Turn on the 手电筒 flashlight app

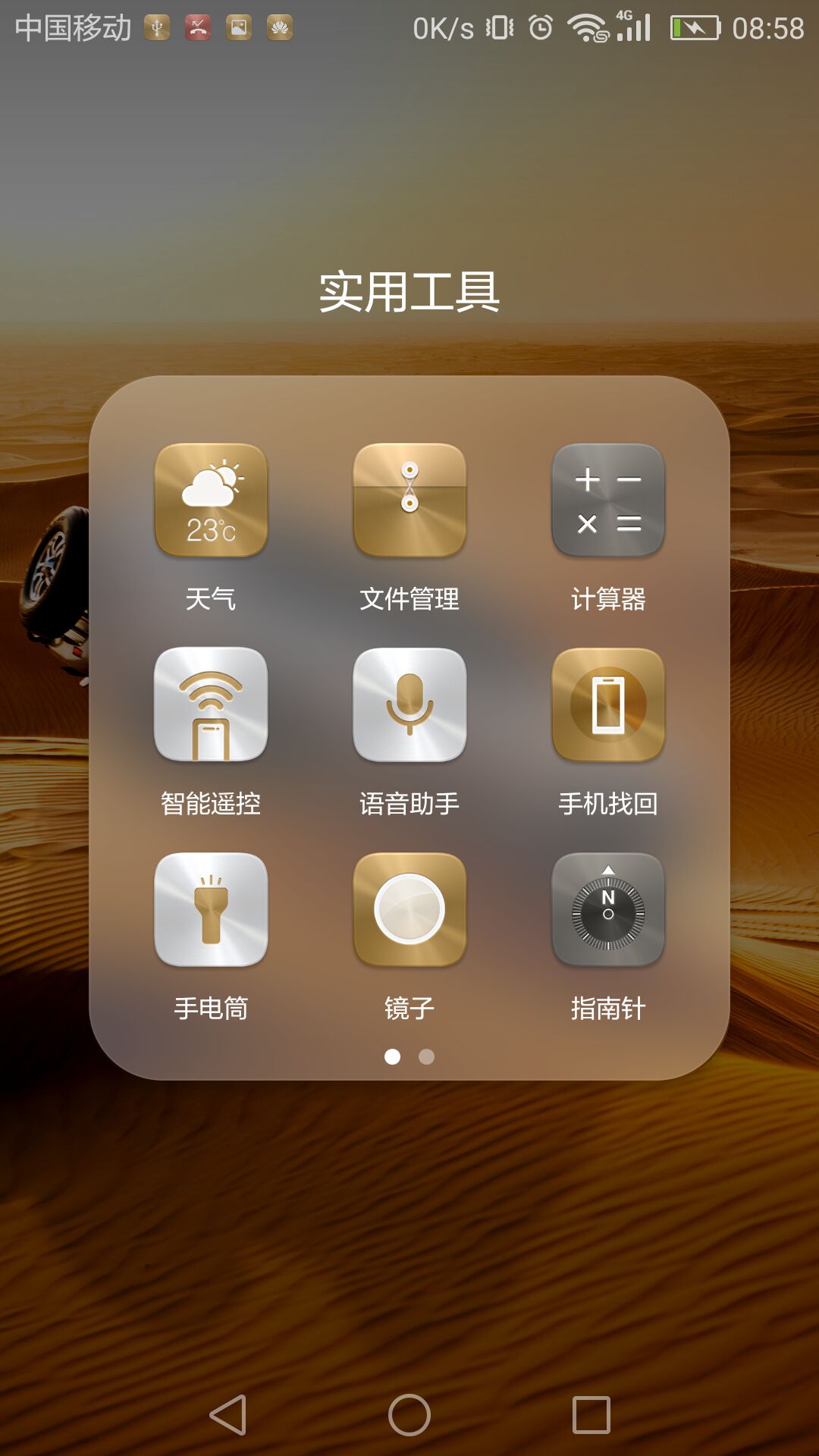point(211,909)
